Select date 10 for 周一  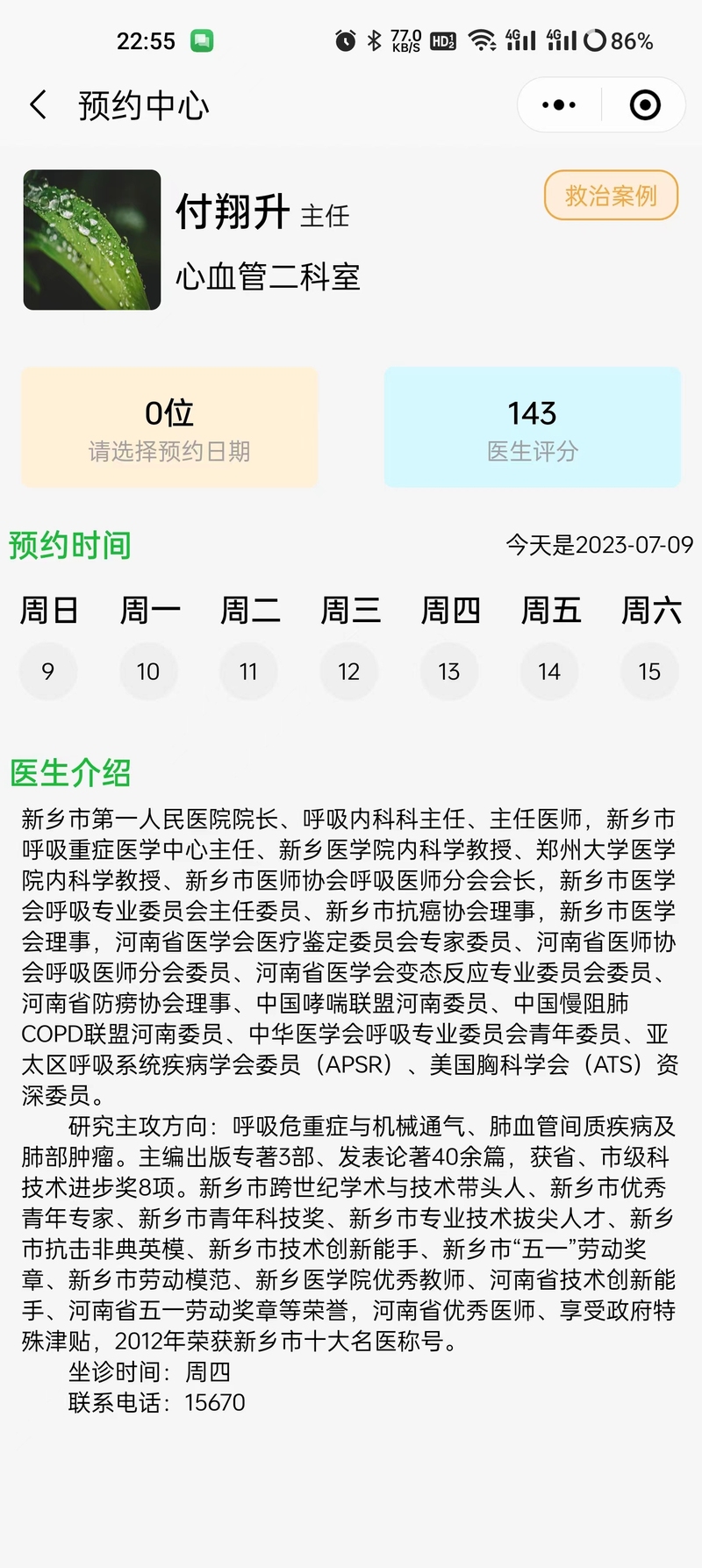point(148,671)
